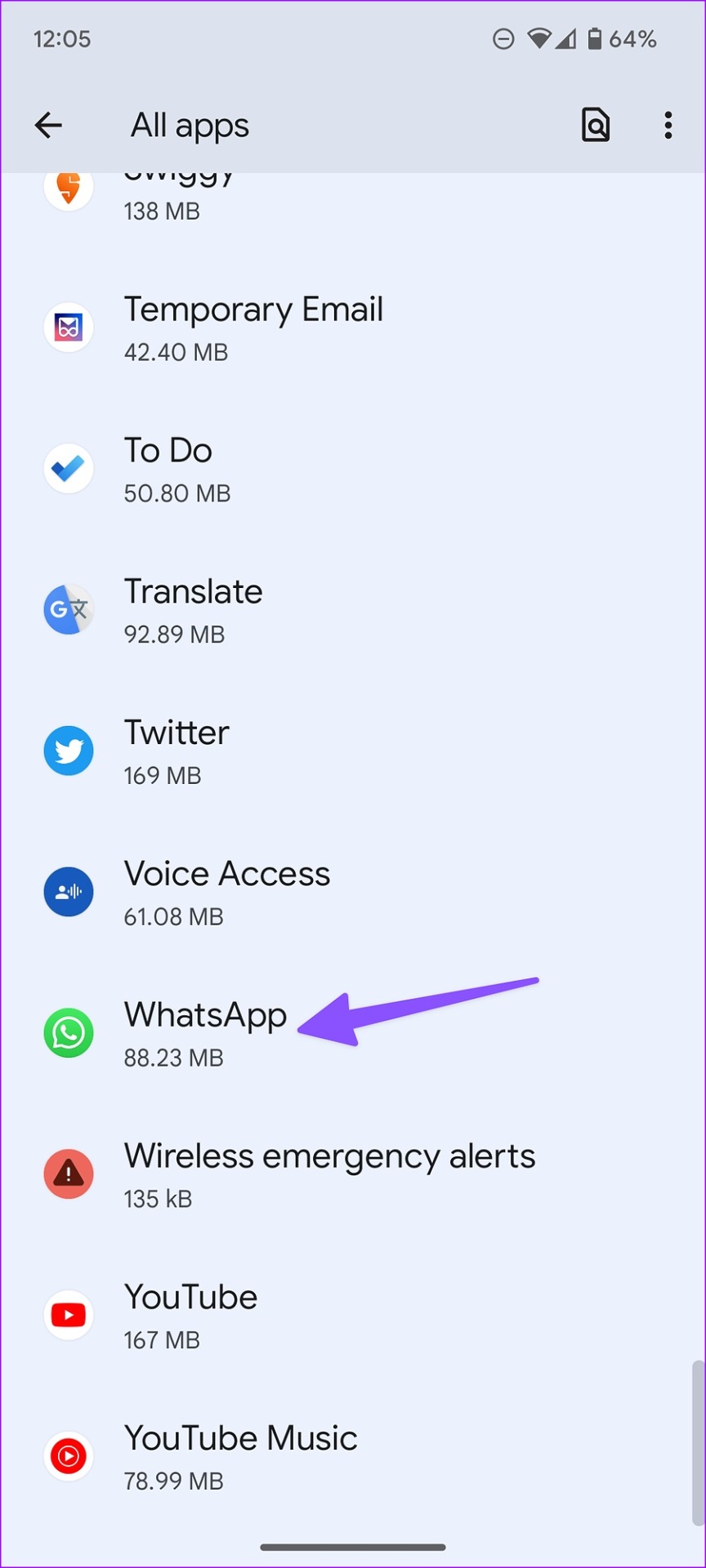Open the YouTube app entry
The image size is (706, 1568).
pos(353,1316)
